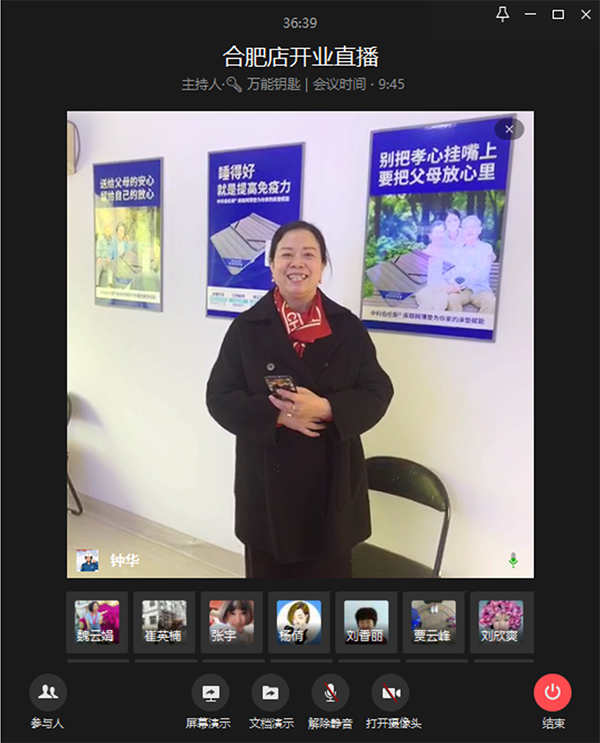The width and height of the screenshot is (600, 743).
Task: Close the meeting window
Action: (x=585, y=14)
